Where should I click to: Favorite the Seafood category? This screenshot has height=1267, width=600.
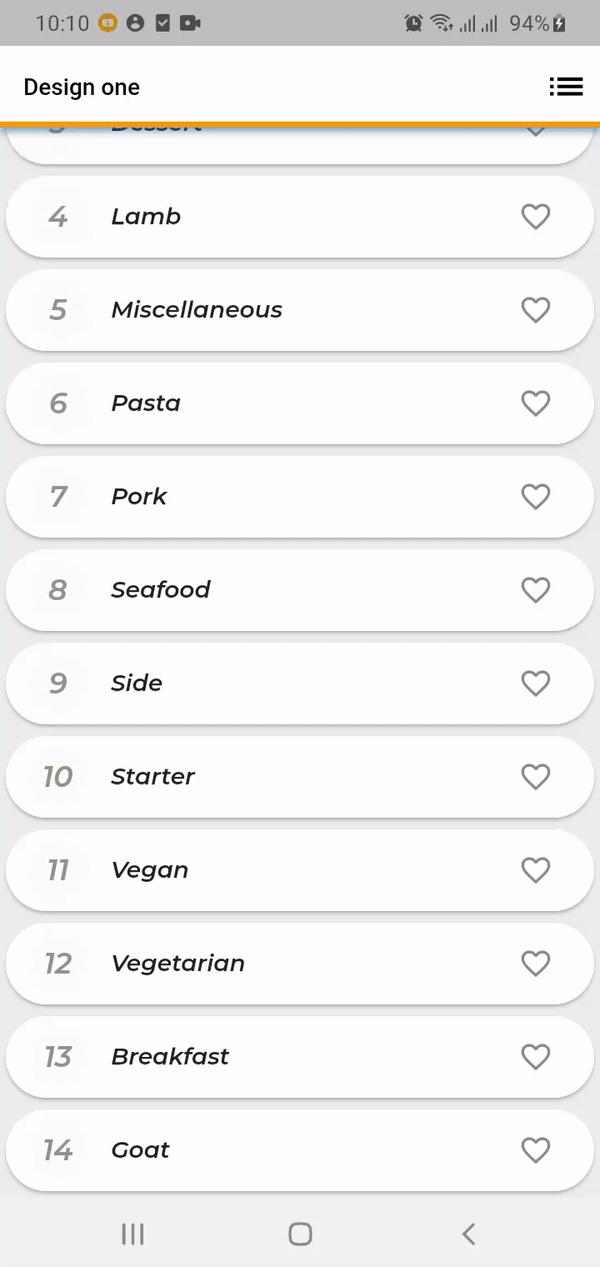click(536, 590)
